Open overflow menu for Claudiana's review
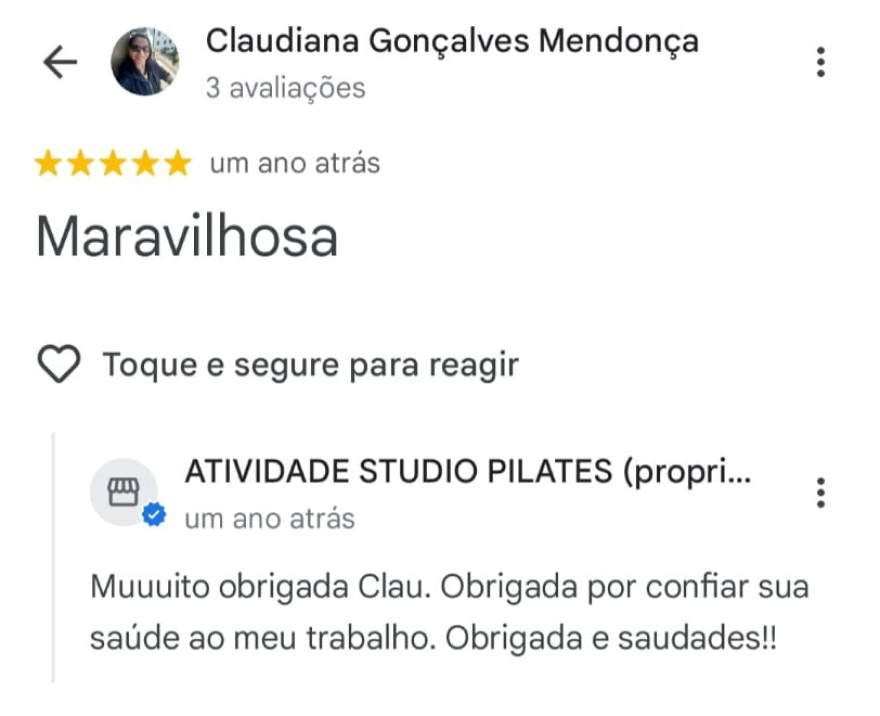Image resolution: width=880 pixels, height=716 pixels. [820, 62]
